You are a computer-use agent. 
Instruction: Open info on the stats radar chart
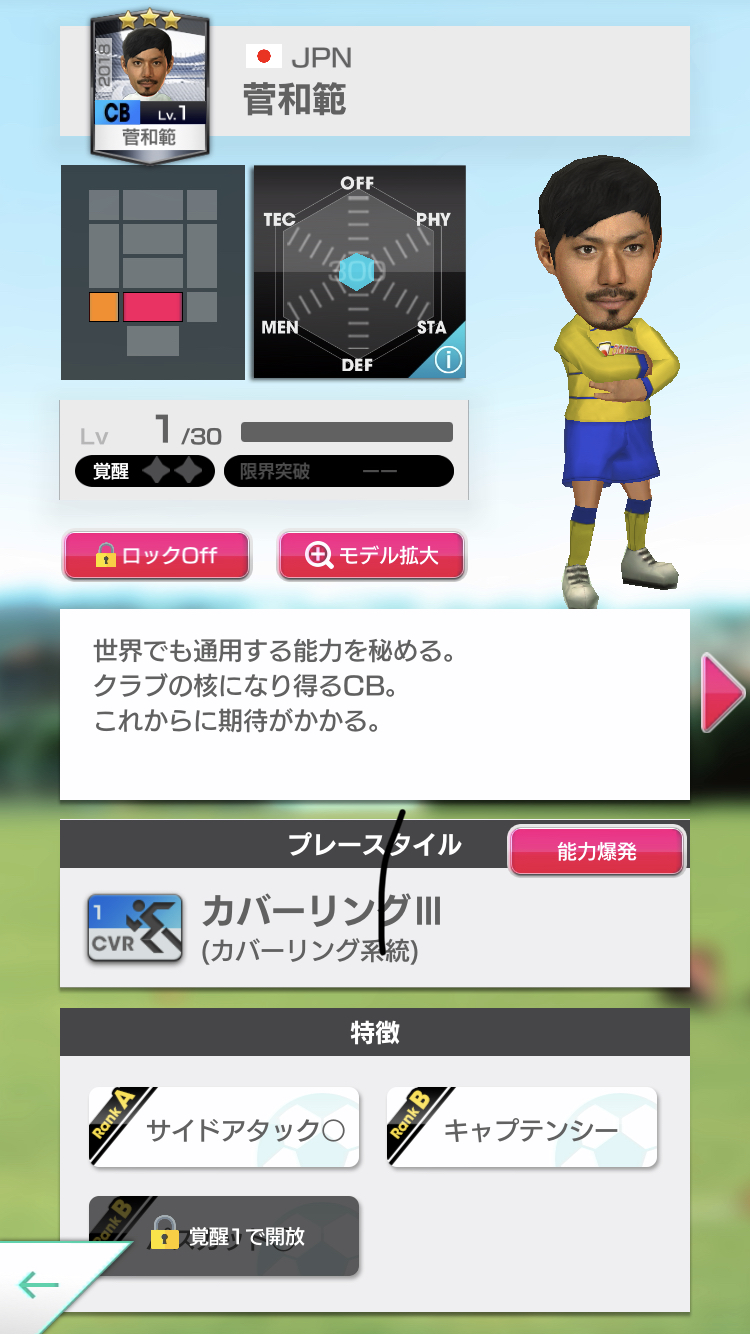tap(448, 360)
